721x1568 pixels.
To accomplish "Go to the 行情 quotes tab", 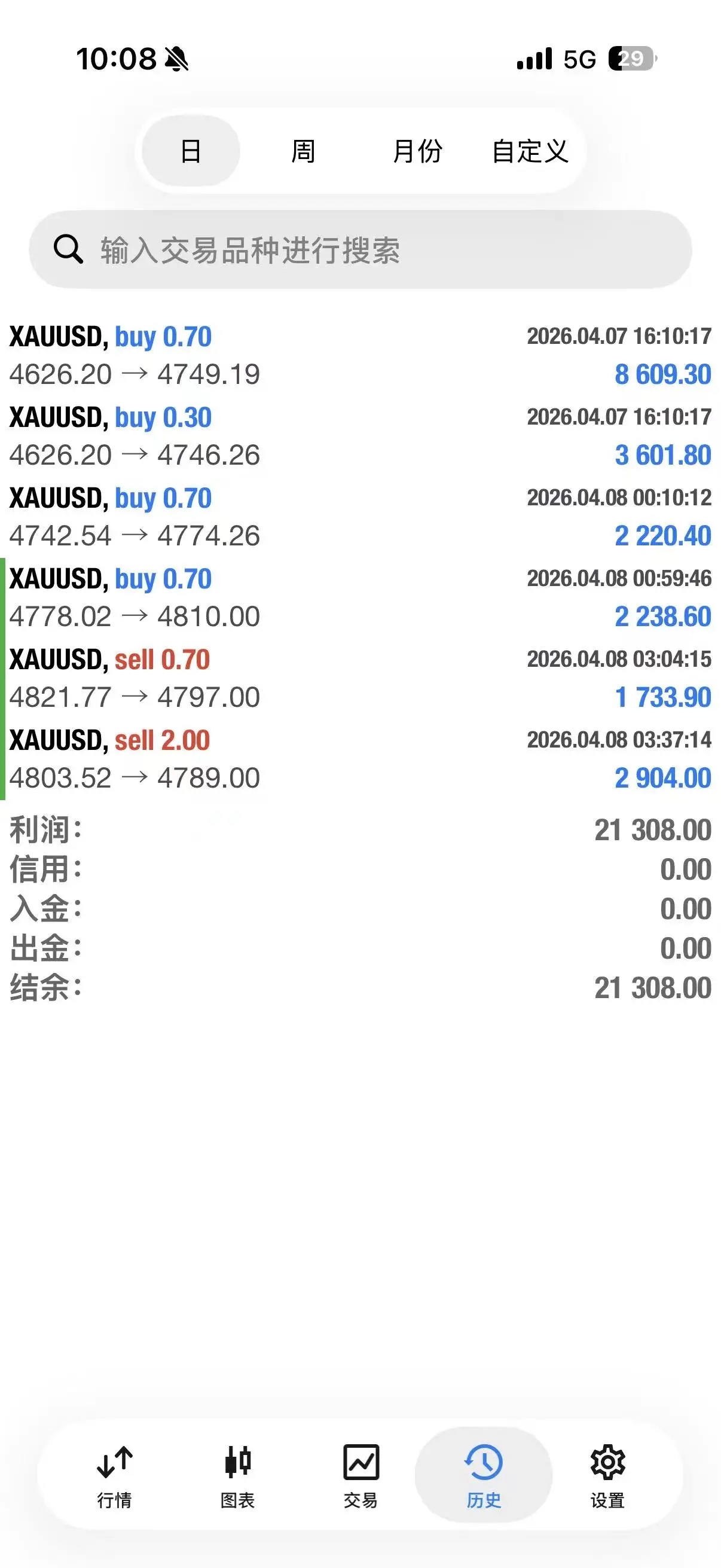I will click(x=114, y=1474).
